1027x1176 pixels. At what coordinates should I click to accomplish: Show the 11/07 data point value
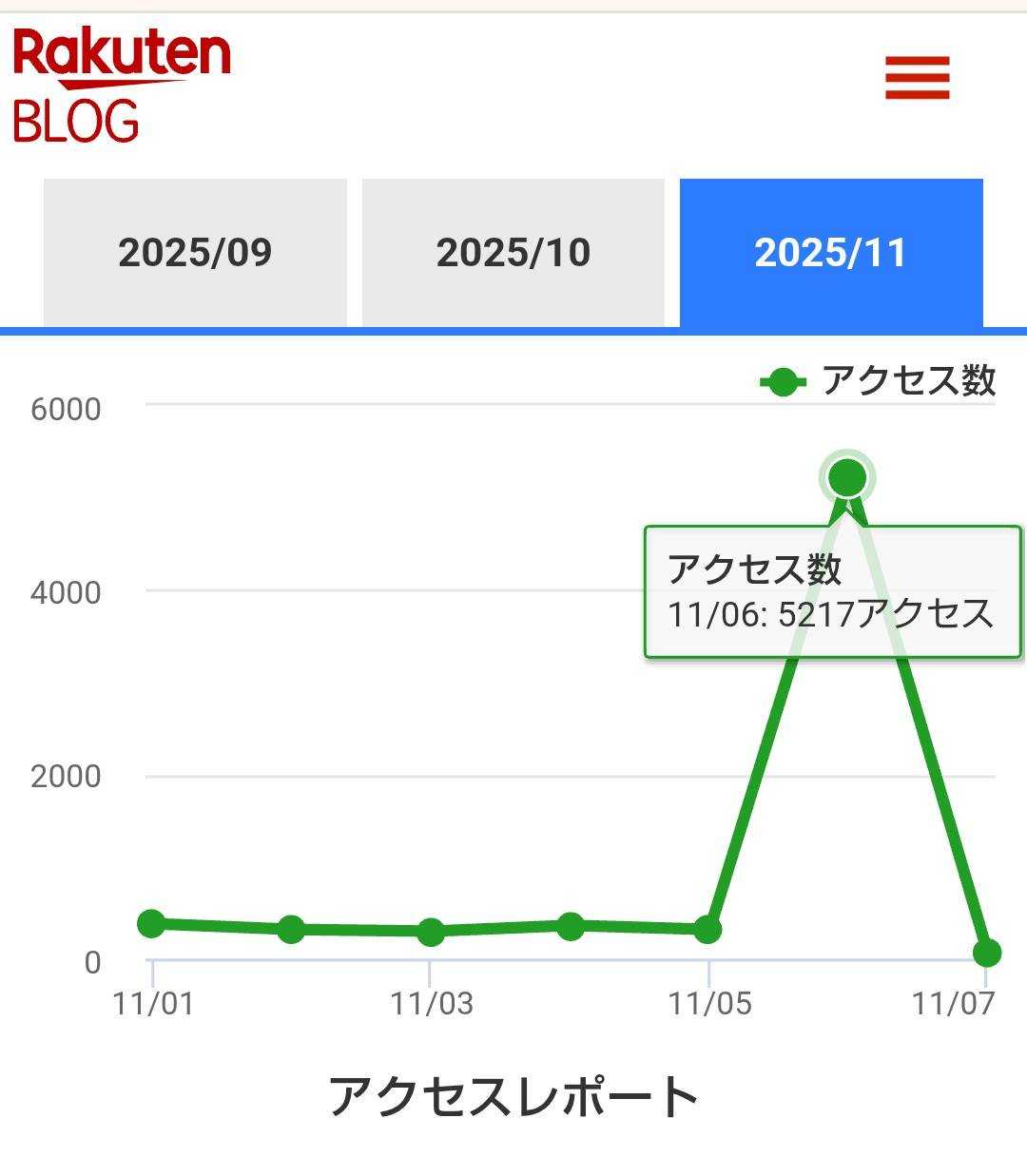point(986,952)
